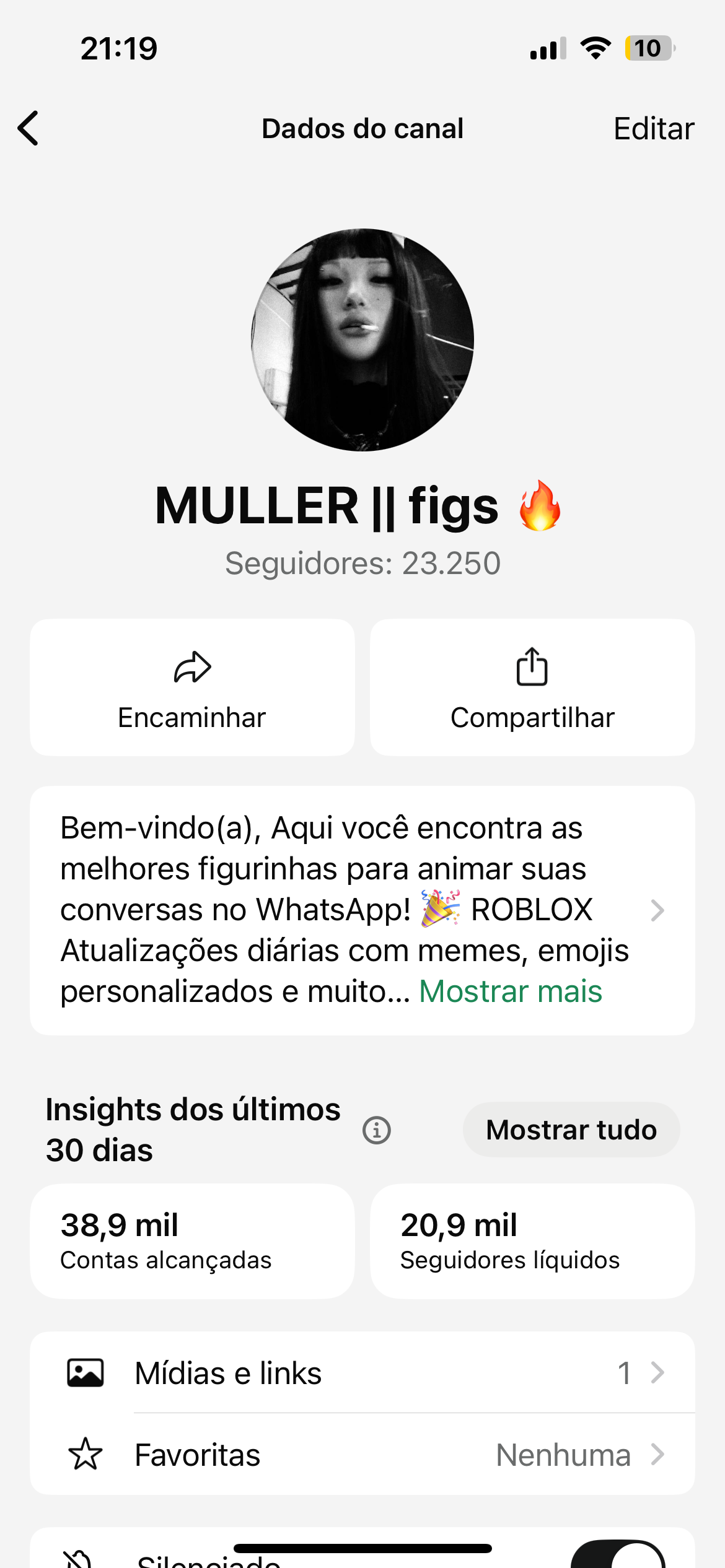Open the Contas alcançadas card
The width and height of the screenshot is (725, 1568).
coord(192,1241)
